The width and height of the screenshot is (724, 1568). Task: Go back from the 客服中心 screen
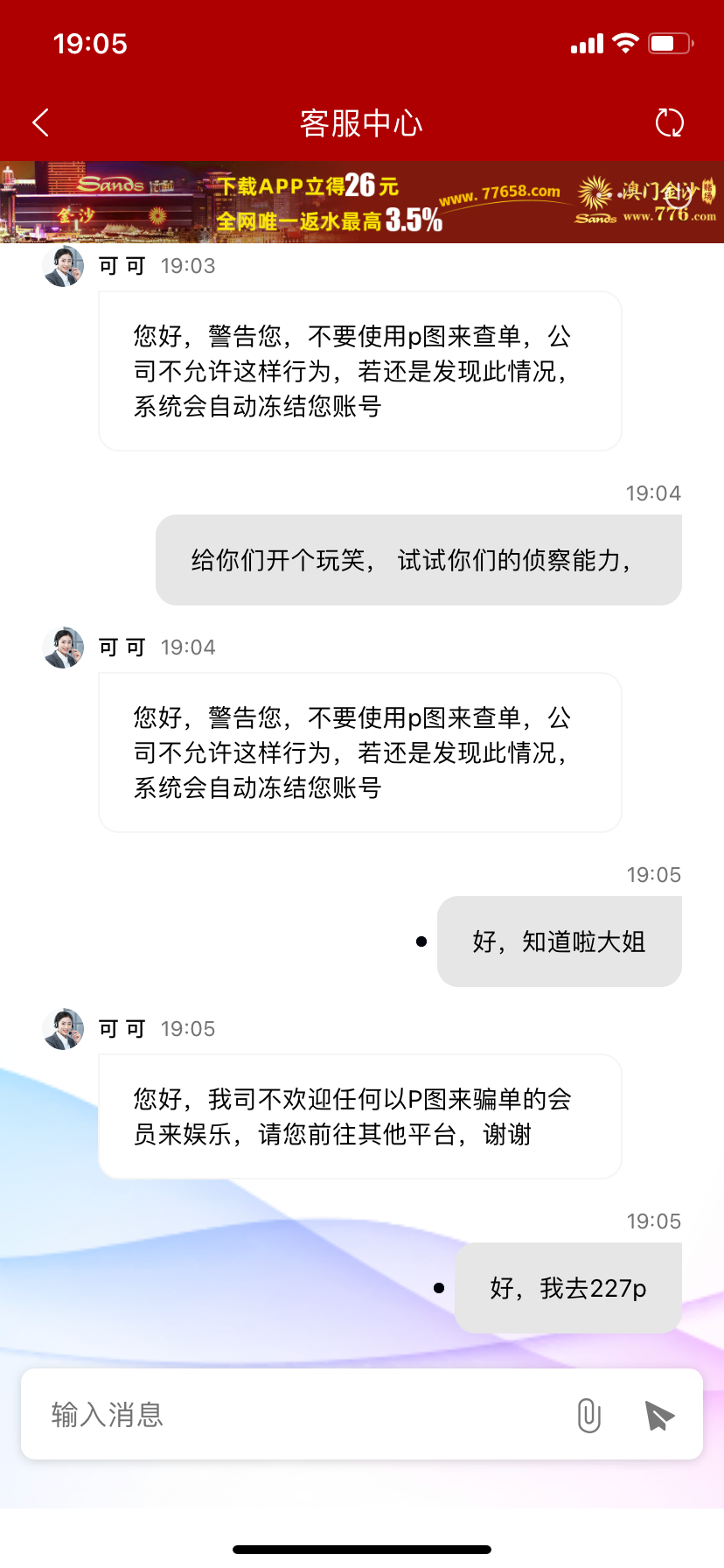coord(40,122)
